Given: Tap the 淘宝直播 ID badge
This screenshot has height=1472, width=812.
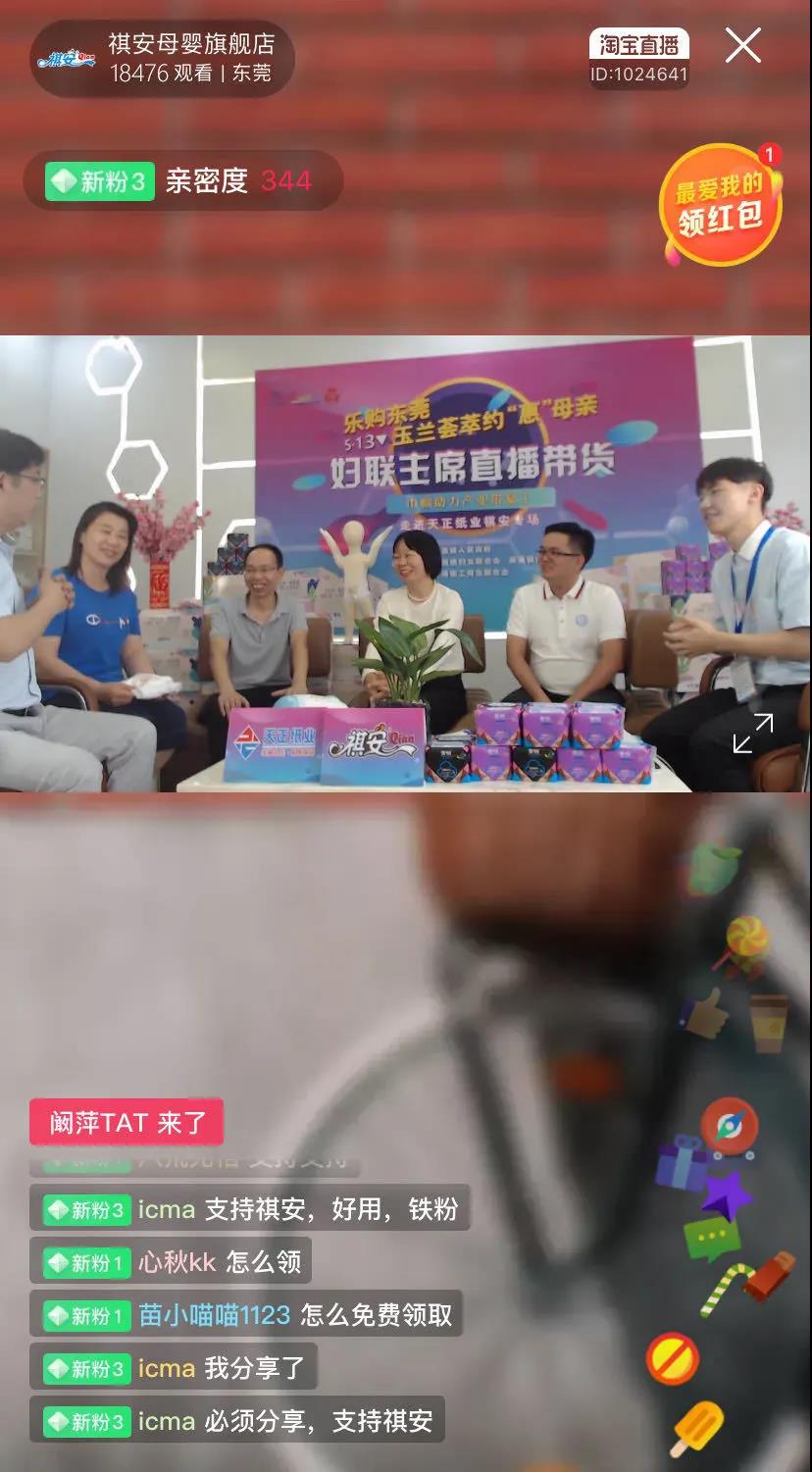Looking at the screenshot, I should [638, 58].
